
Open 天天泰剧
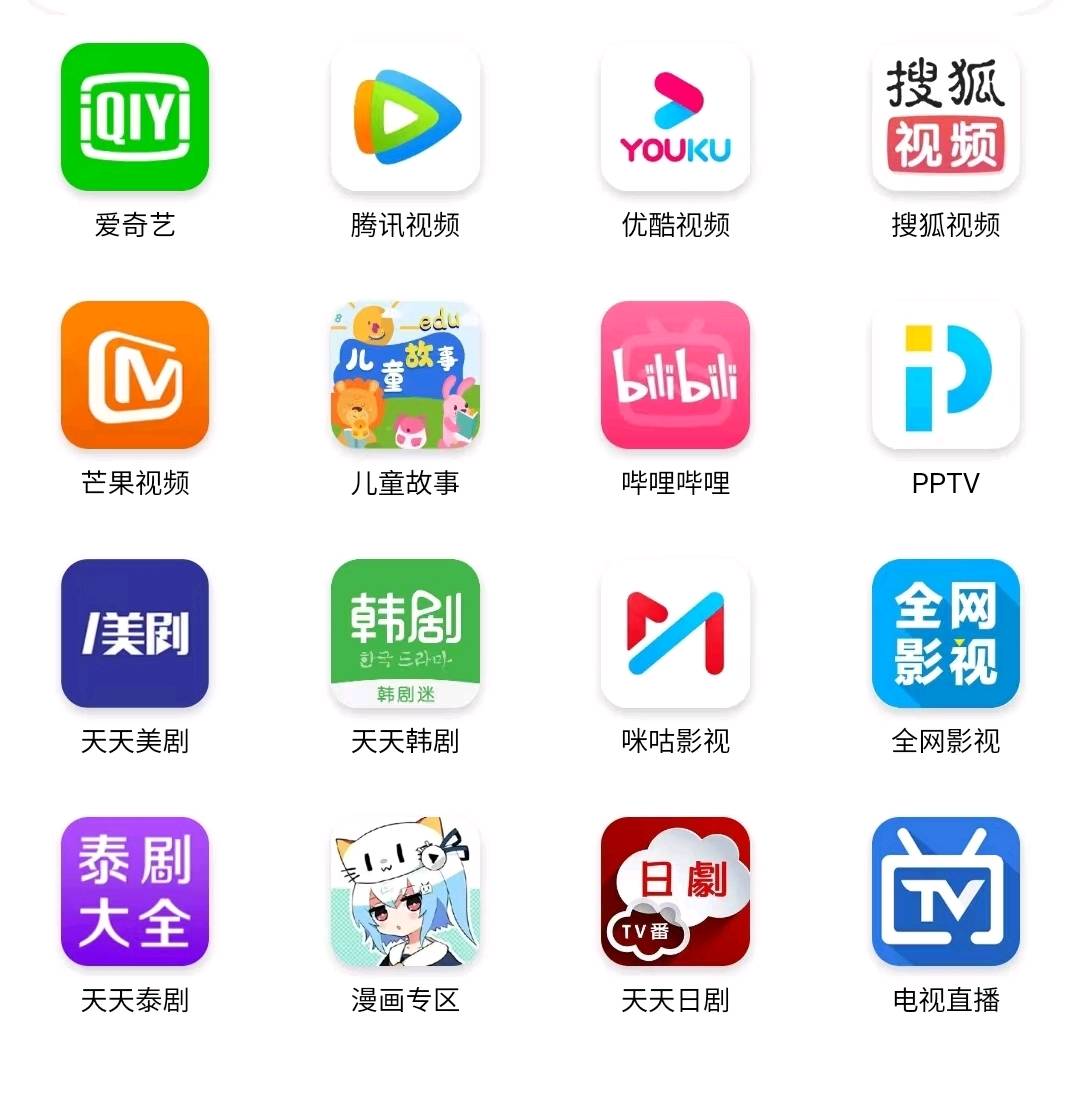tap(135, 891)
